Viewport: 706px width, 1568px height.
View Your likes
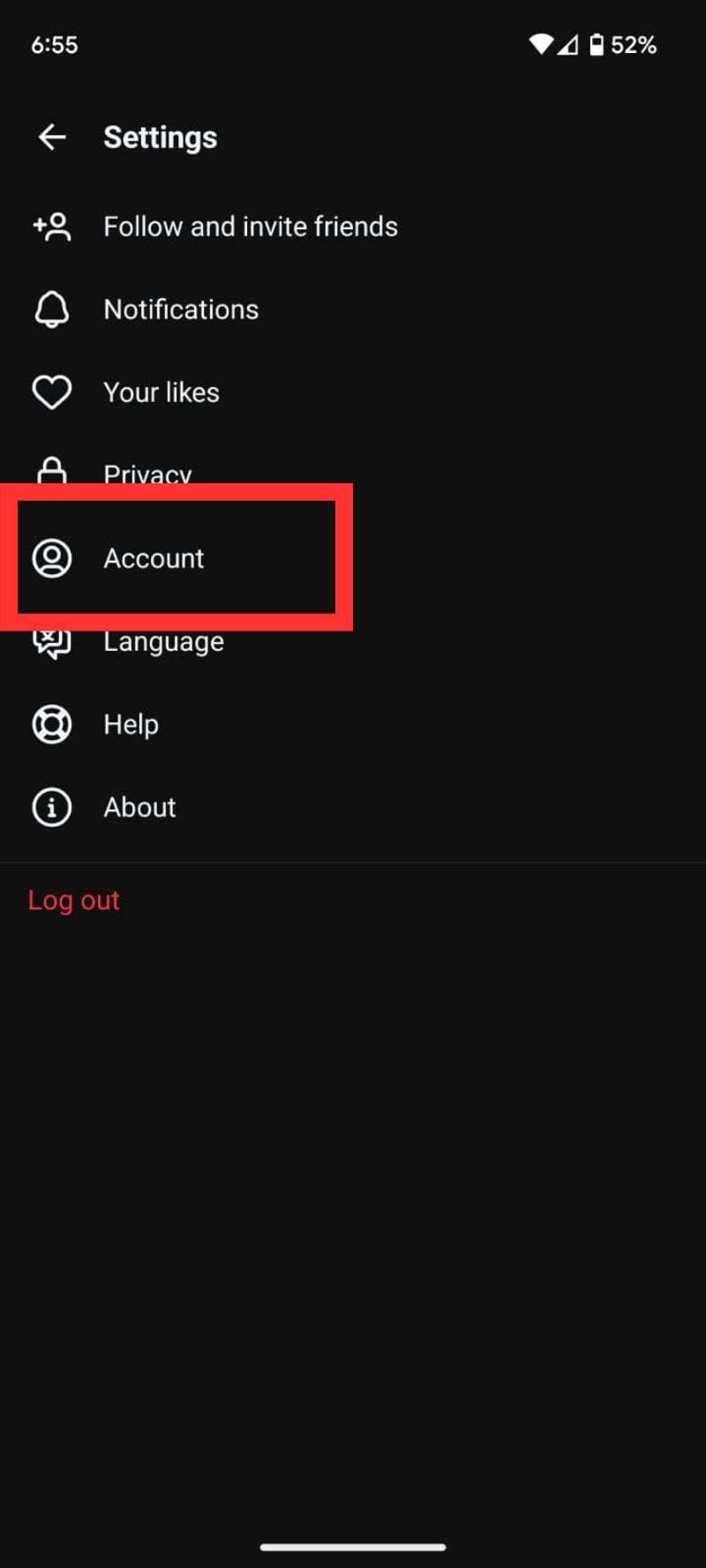point(353,392)
